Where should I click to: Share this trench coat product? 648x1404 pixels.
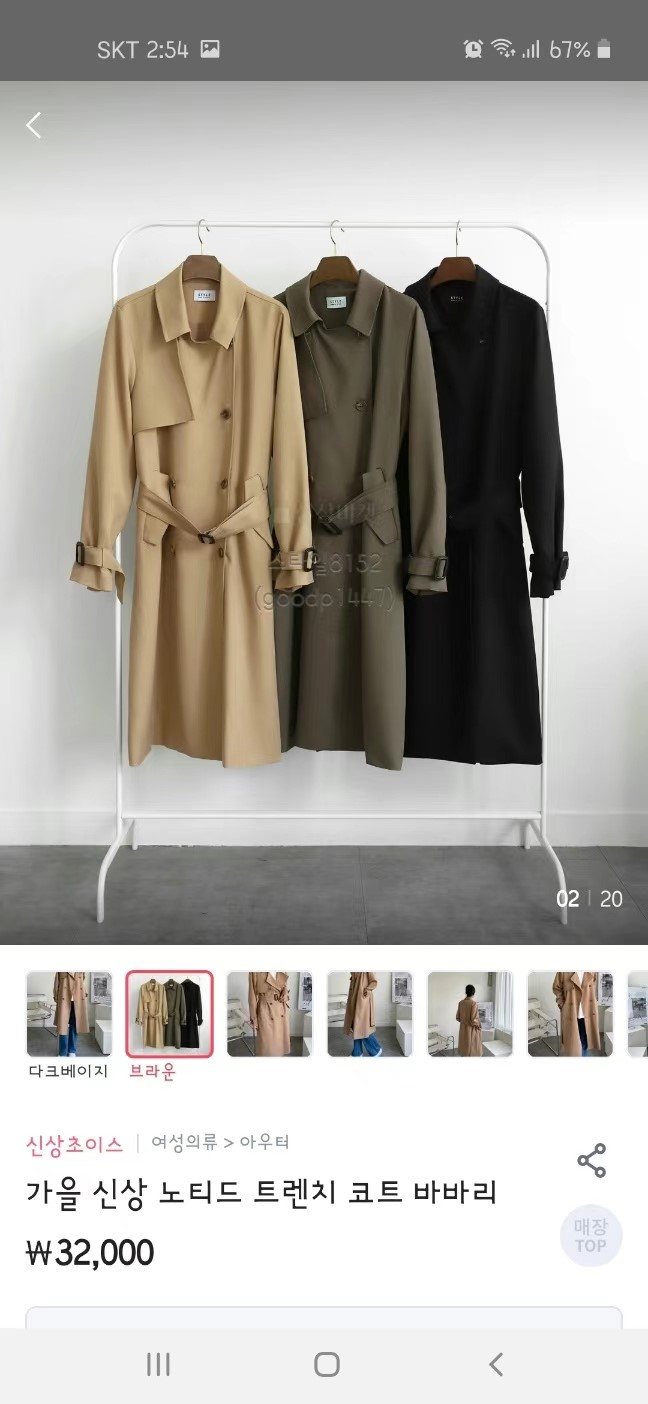pos(591,1161)
